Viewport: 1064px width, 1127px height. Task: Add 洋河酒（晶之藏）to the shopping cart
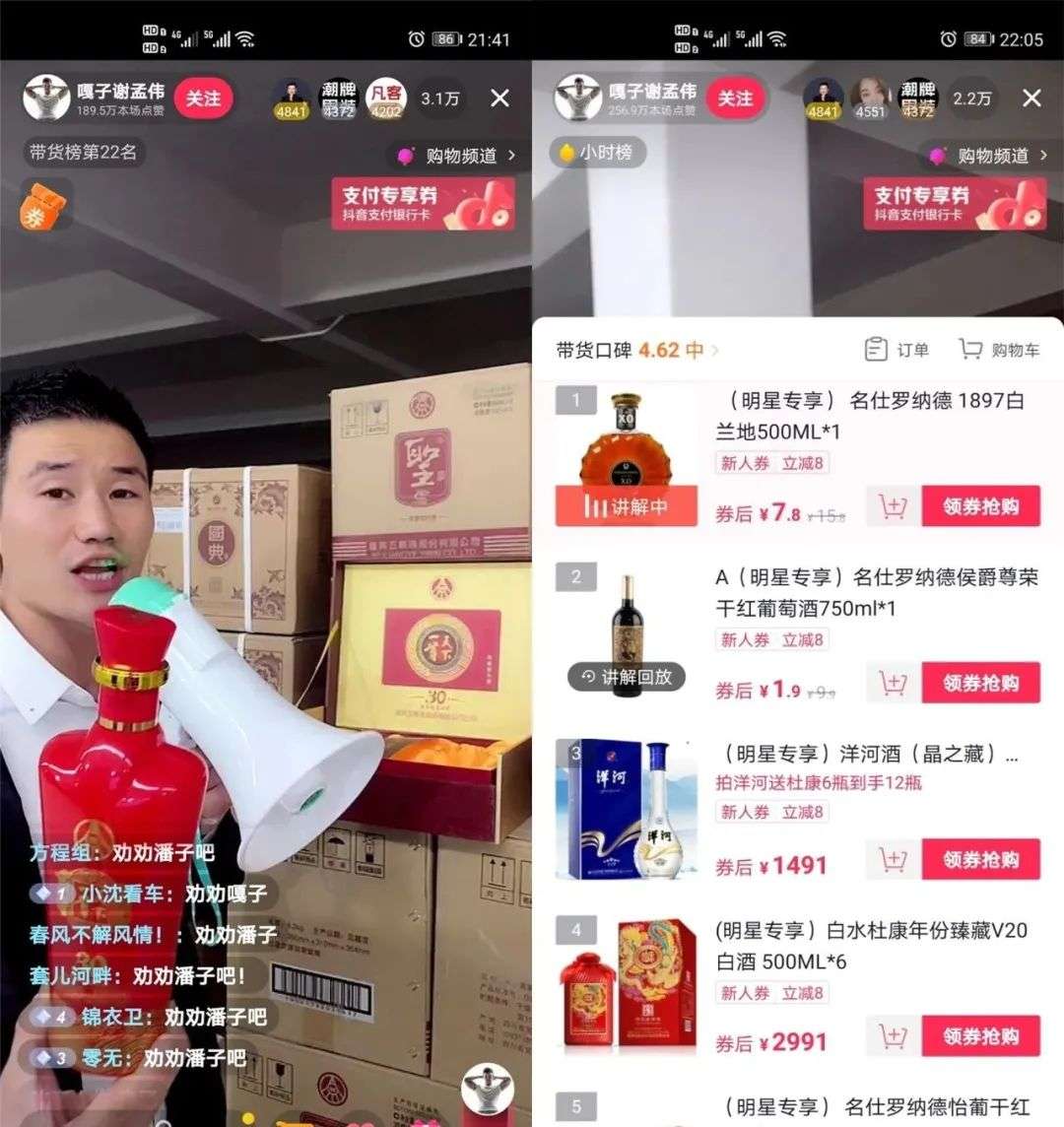point(893,860)
